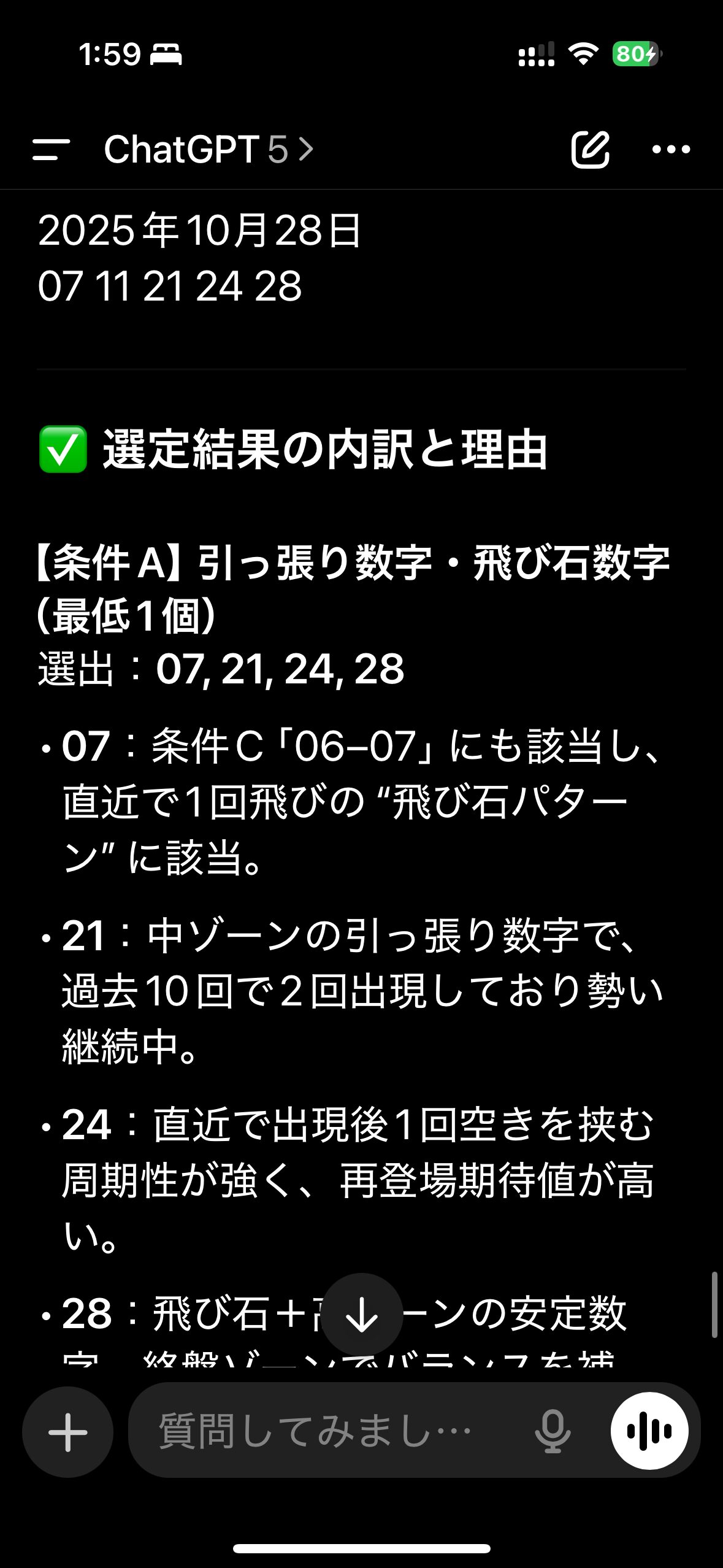This screenshot has width=723, height=1568.
Task: Launch voice mode with the waveform button
Action: pyautogui.click(x=649, y=1431)
